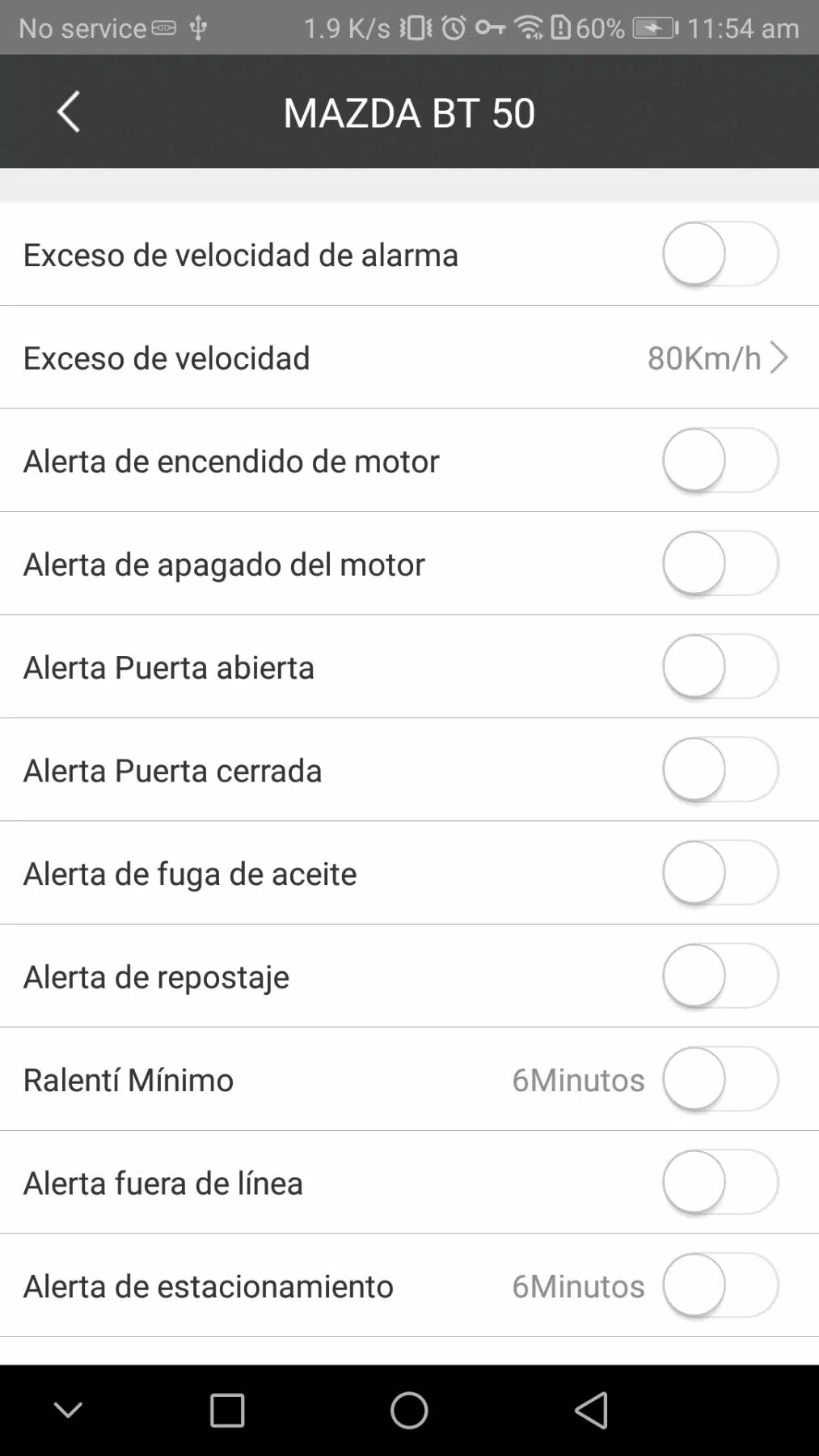Enable Alerta Puerta abierta switch
The image size is (819, 1456).
coord(720,667)
